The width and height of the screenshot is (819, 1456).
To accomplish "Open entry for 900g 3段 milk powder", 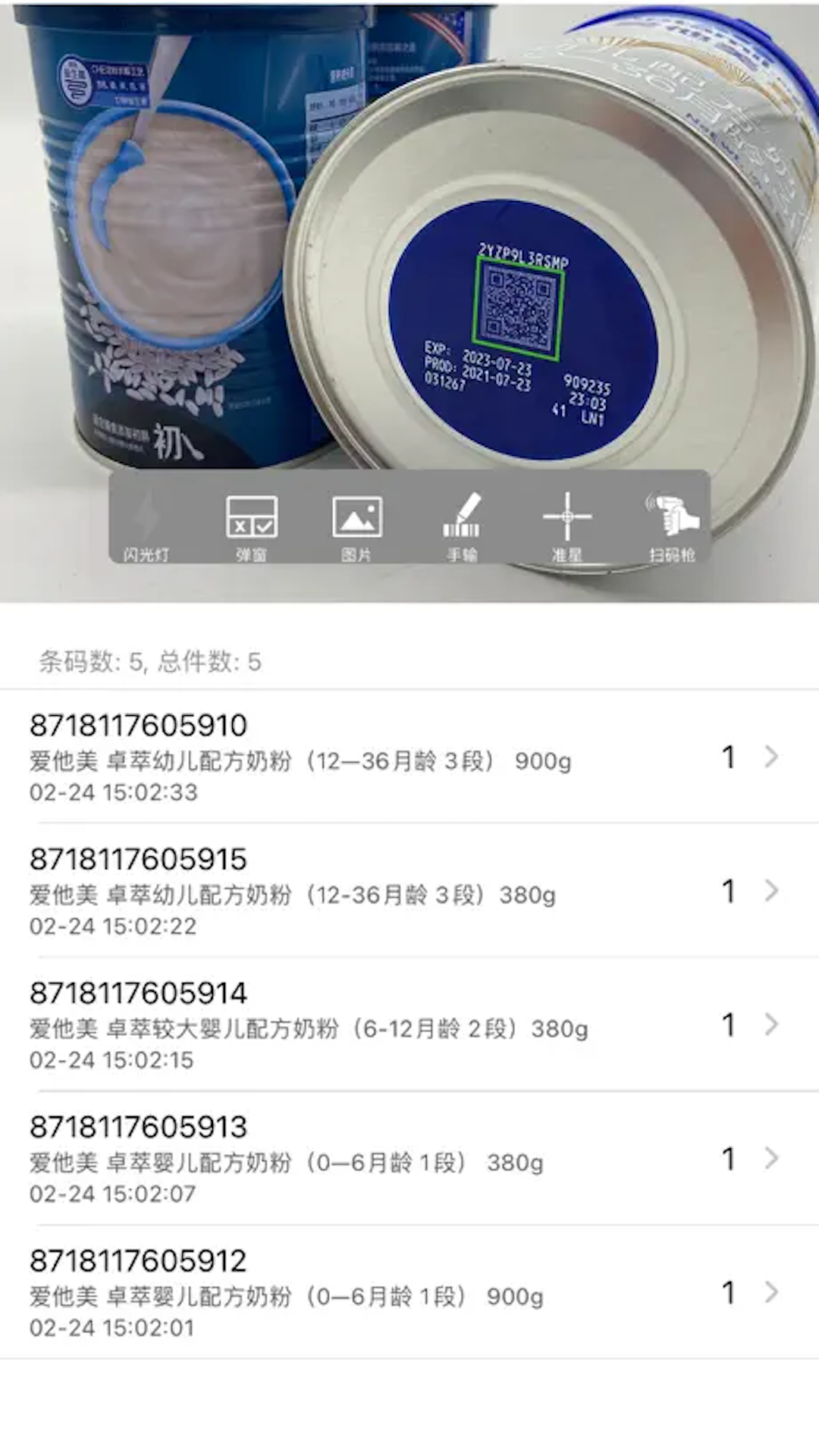I will click(379, 757).
